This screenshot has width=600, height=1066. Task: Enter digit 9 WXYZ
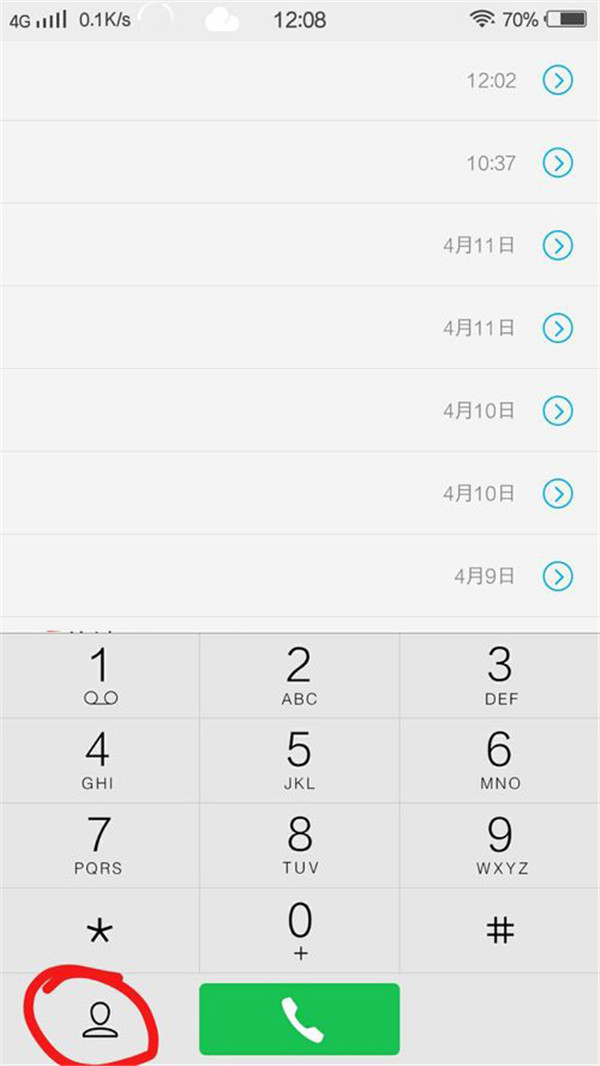tap(500, 845)
